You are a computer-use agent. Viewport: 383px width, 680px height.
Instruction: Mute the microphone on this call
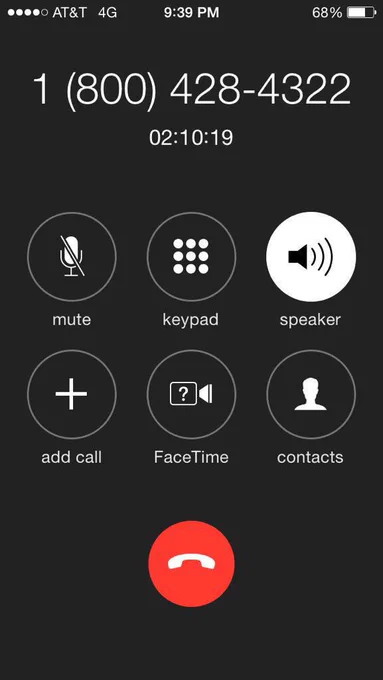click(72, 257)
